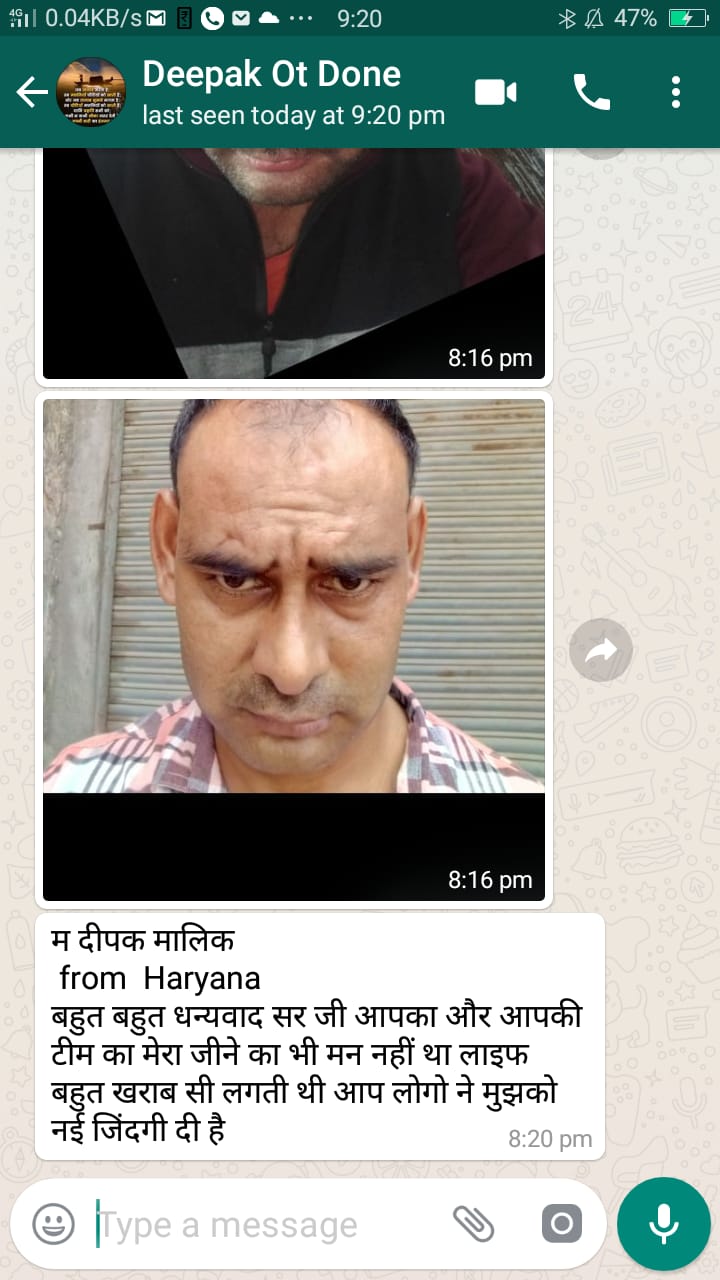
Task: Start a voice call with Deepak
Action: 591,92
